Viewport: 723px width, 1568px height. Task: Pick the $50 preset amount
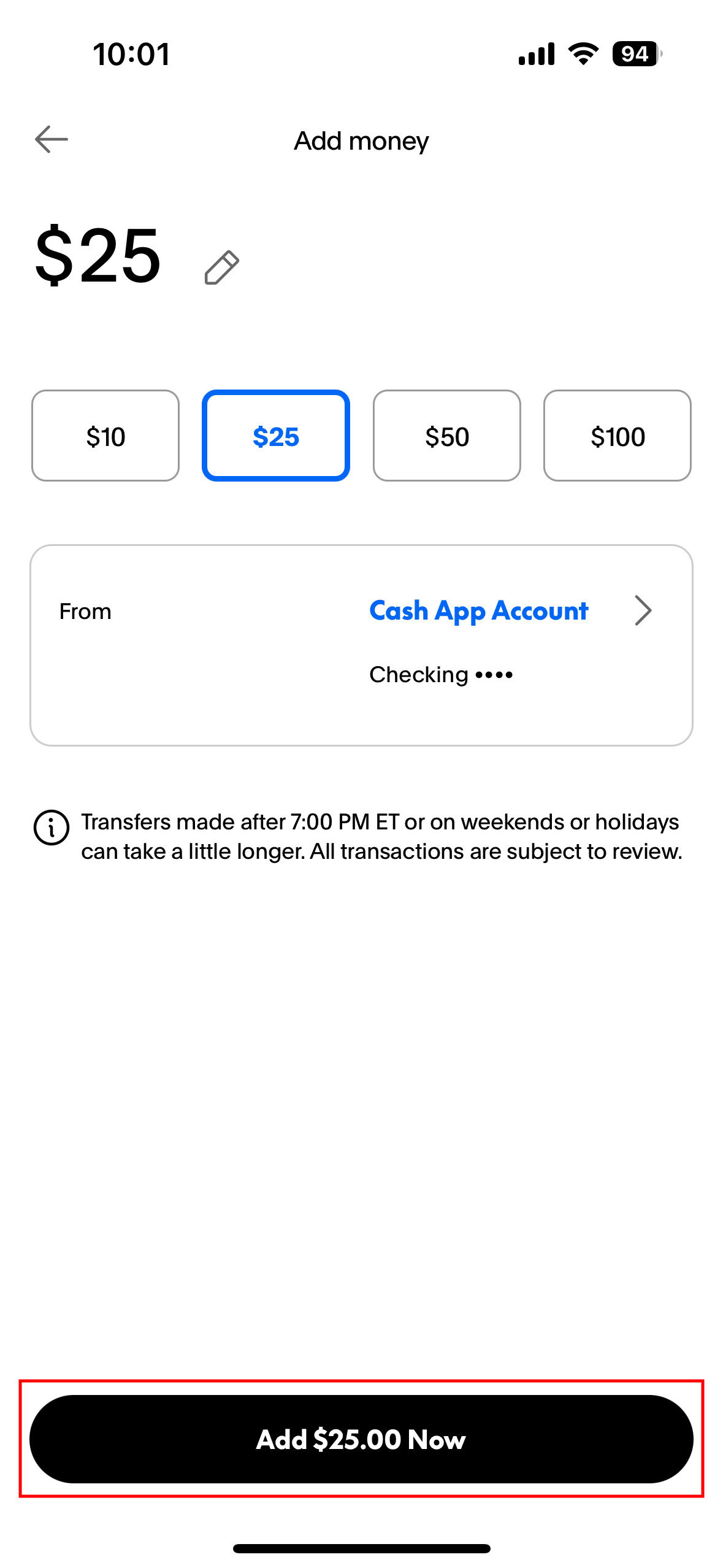pyautogui.click(x=446, y=436)
